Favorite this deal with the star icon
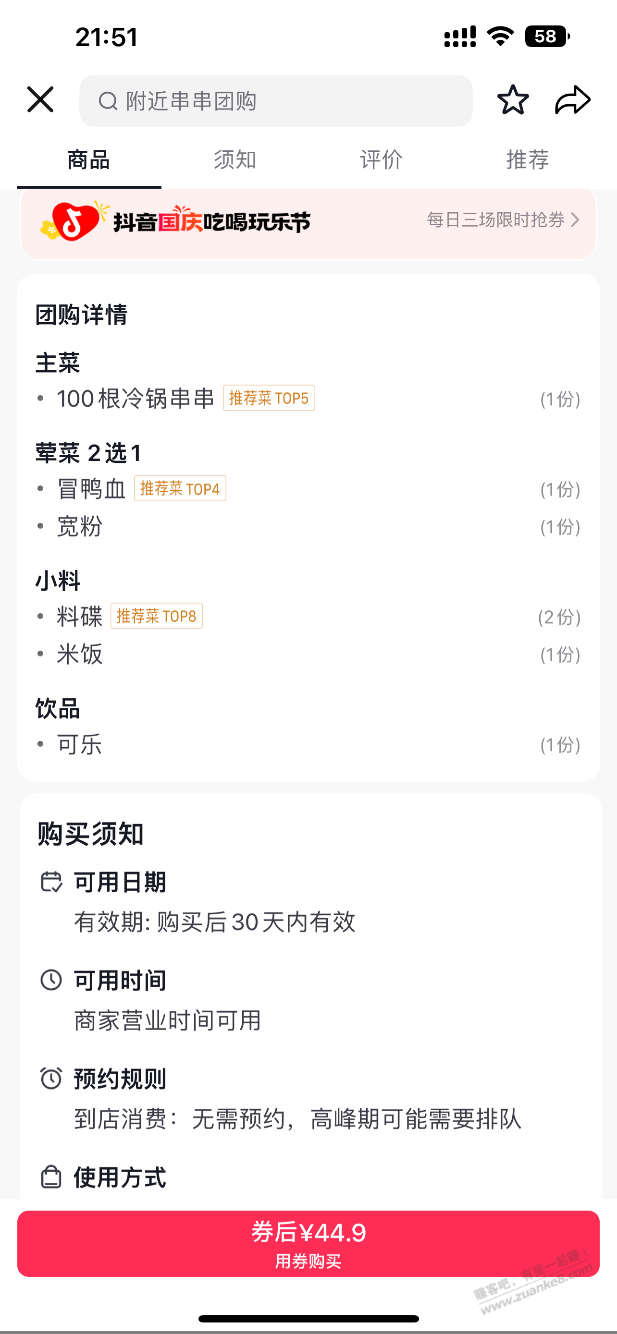Screen dimensions: 617x1334 pyautogui.click(x=513, y=100)
